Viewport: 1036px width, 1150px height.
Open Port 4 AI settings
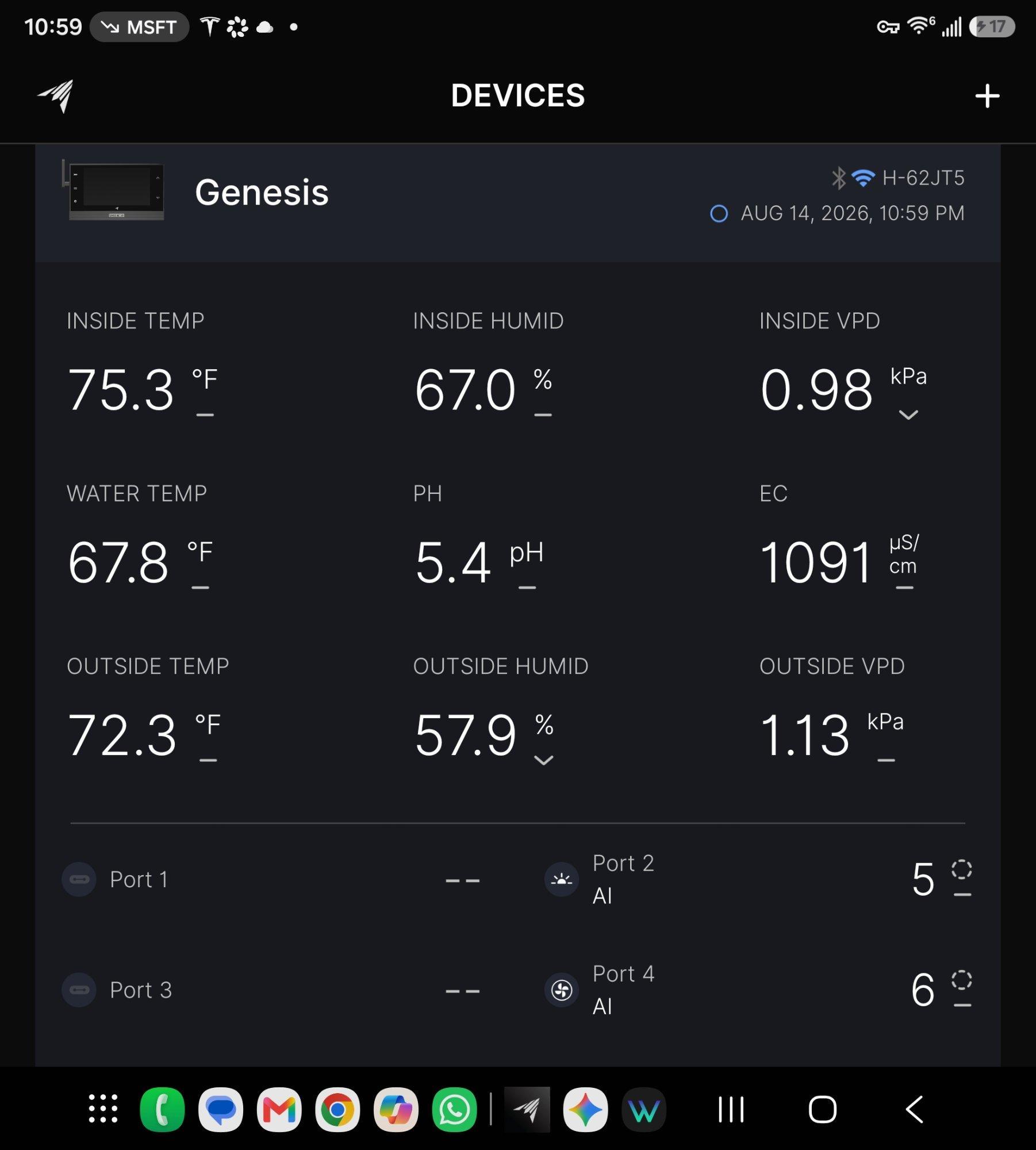[x=758, y=990]
